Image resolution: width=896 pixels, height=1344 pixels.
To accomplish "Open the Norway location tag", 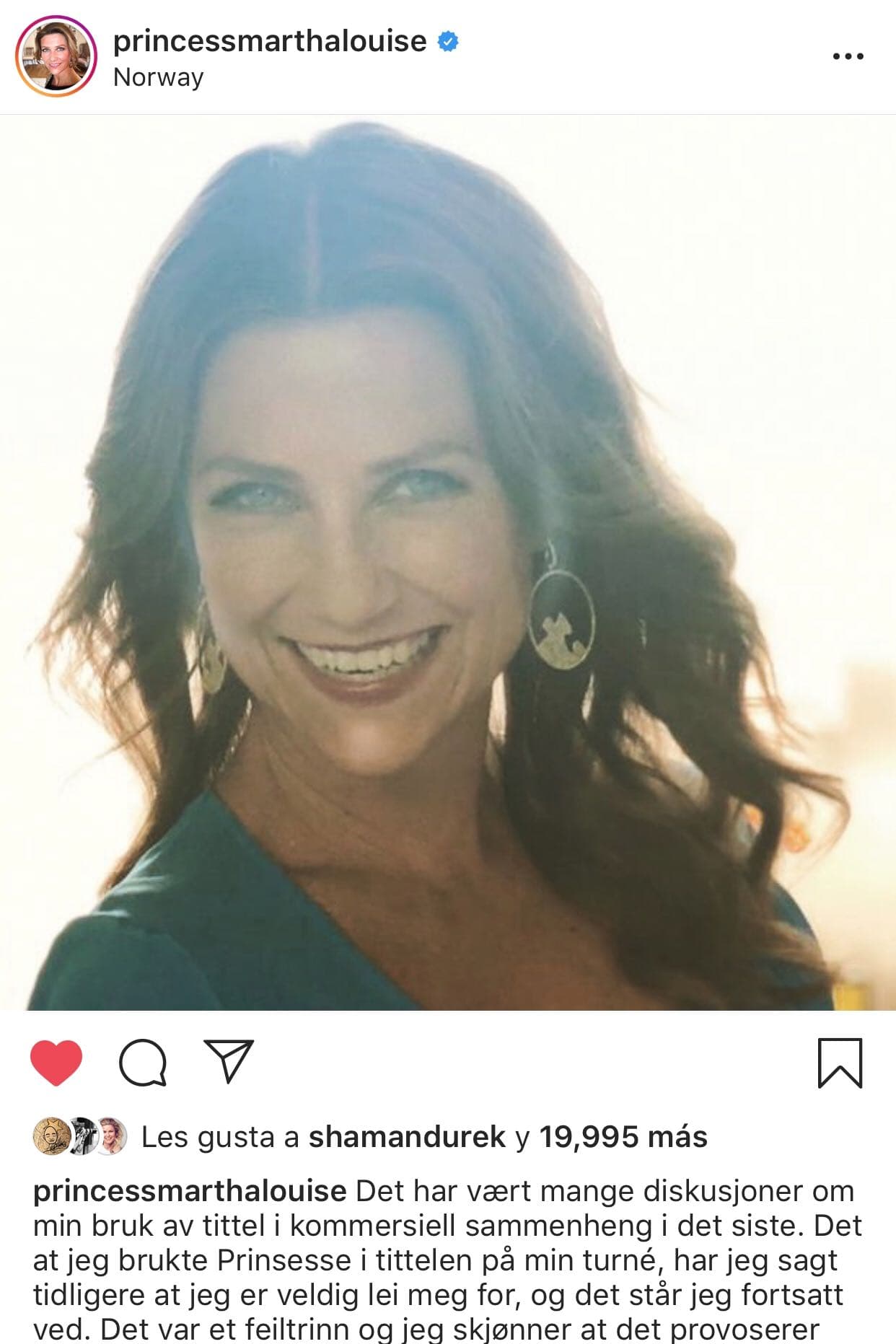I will 158,77.
